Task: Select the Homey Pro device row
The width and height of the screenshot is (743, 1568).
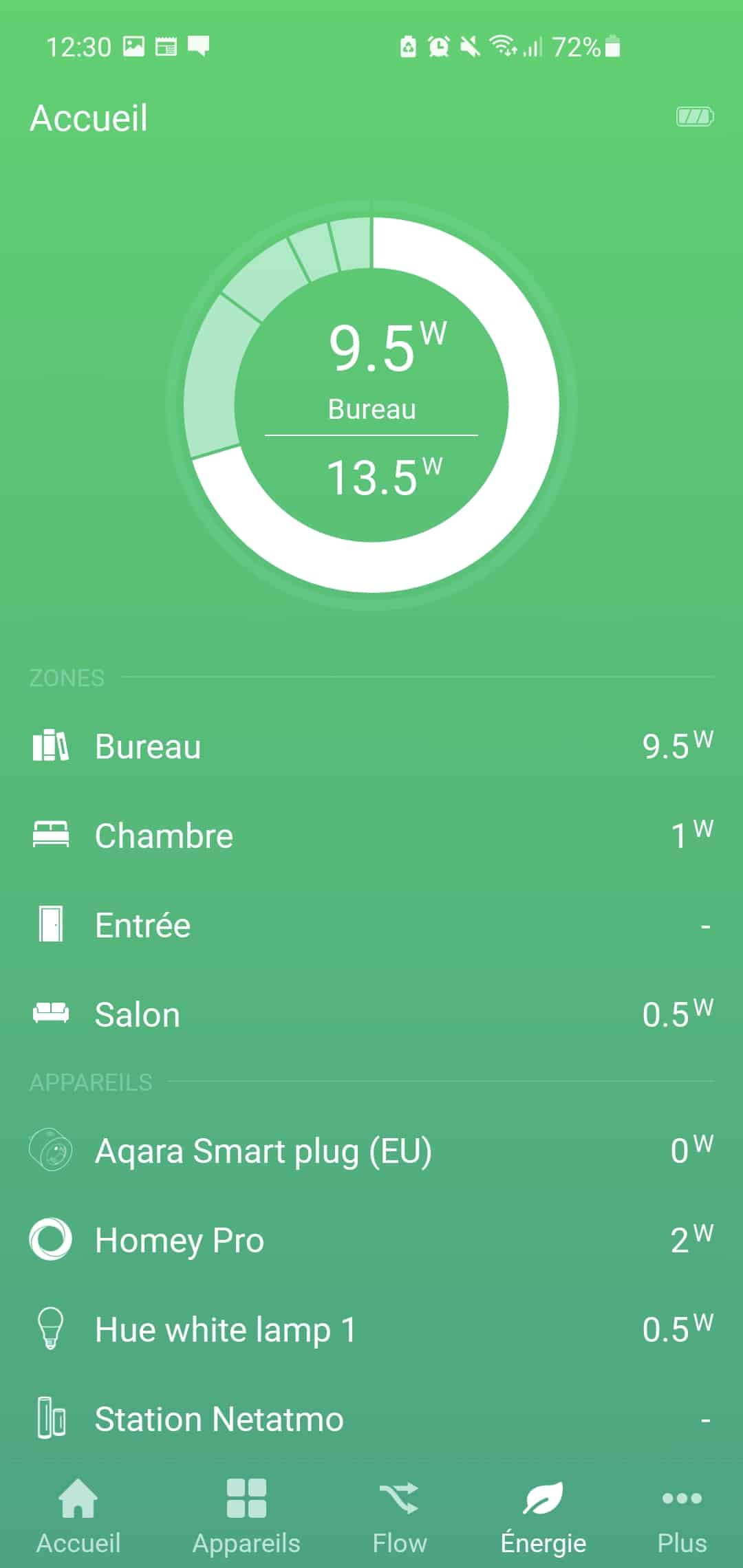Action: [371, 1240]
